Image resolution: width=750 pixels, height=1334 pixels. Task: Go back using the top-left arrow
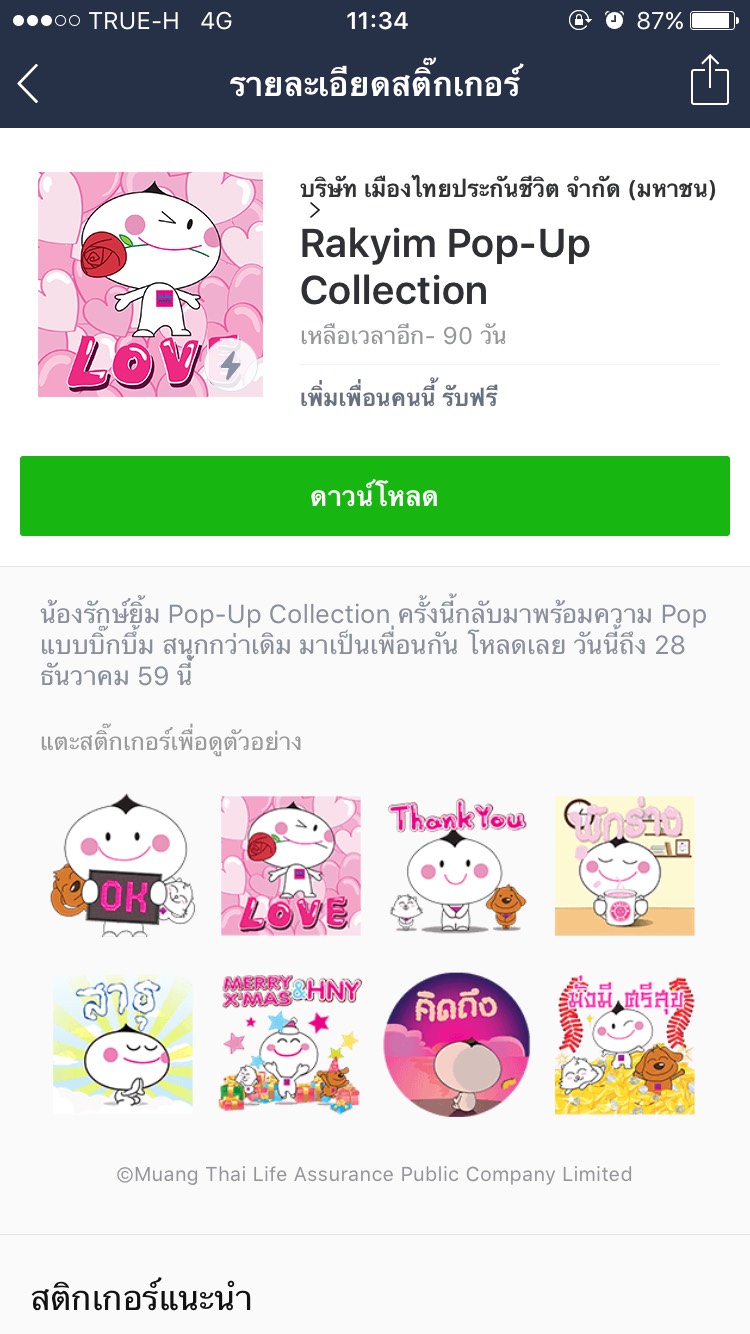(28, 84)
